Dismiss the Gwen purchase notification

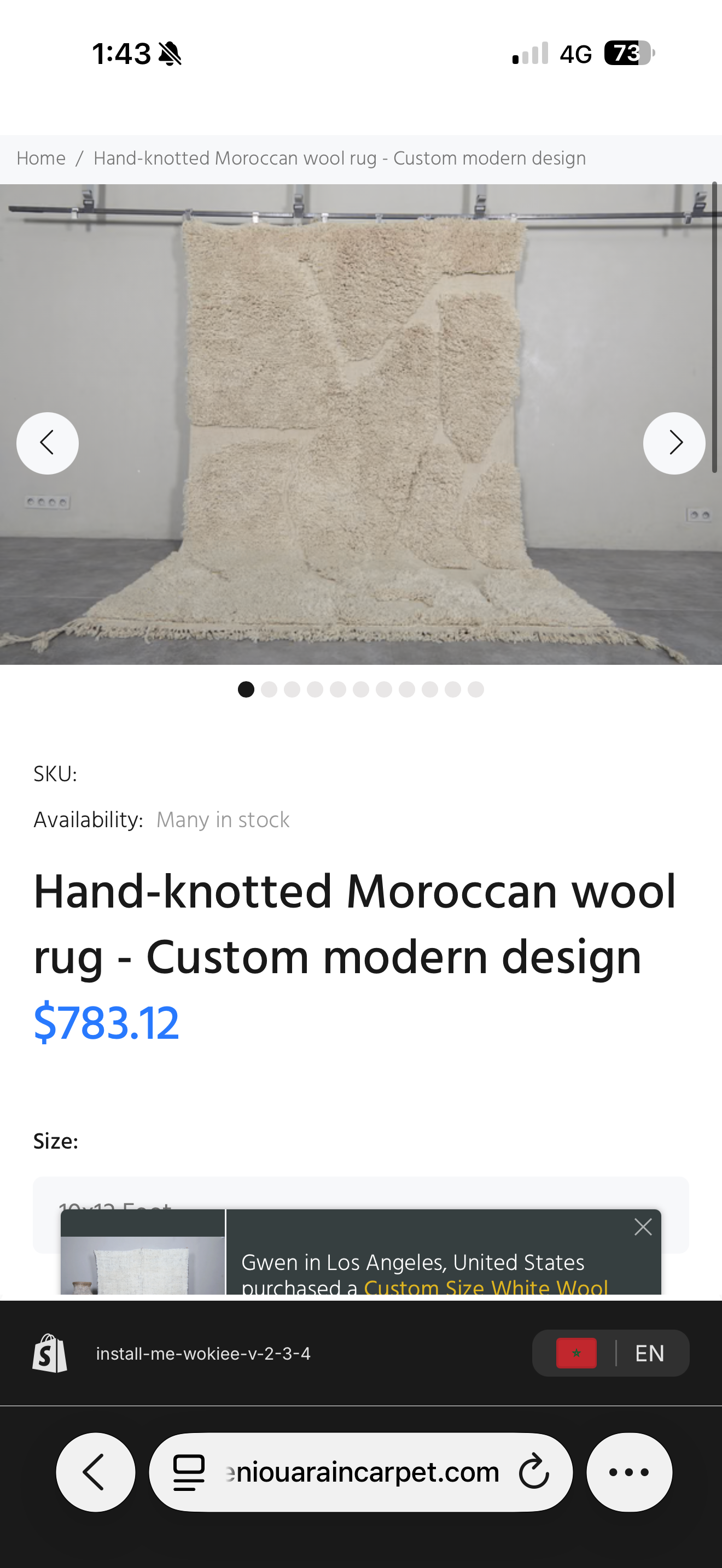click(643, 1226)
